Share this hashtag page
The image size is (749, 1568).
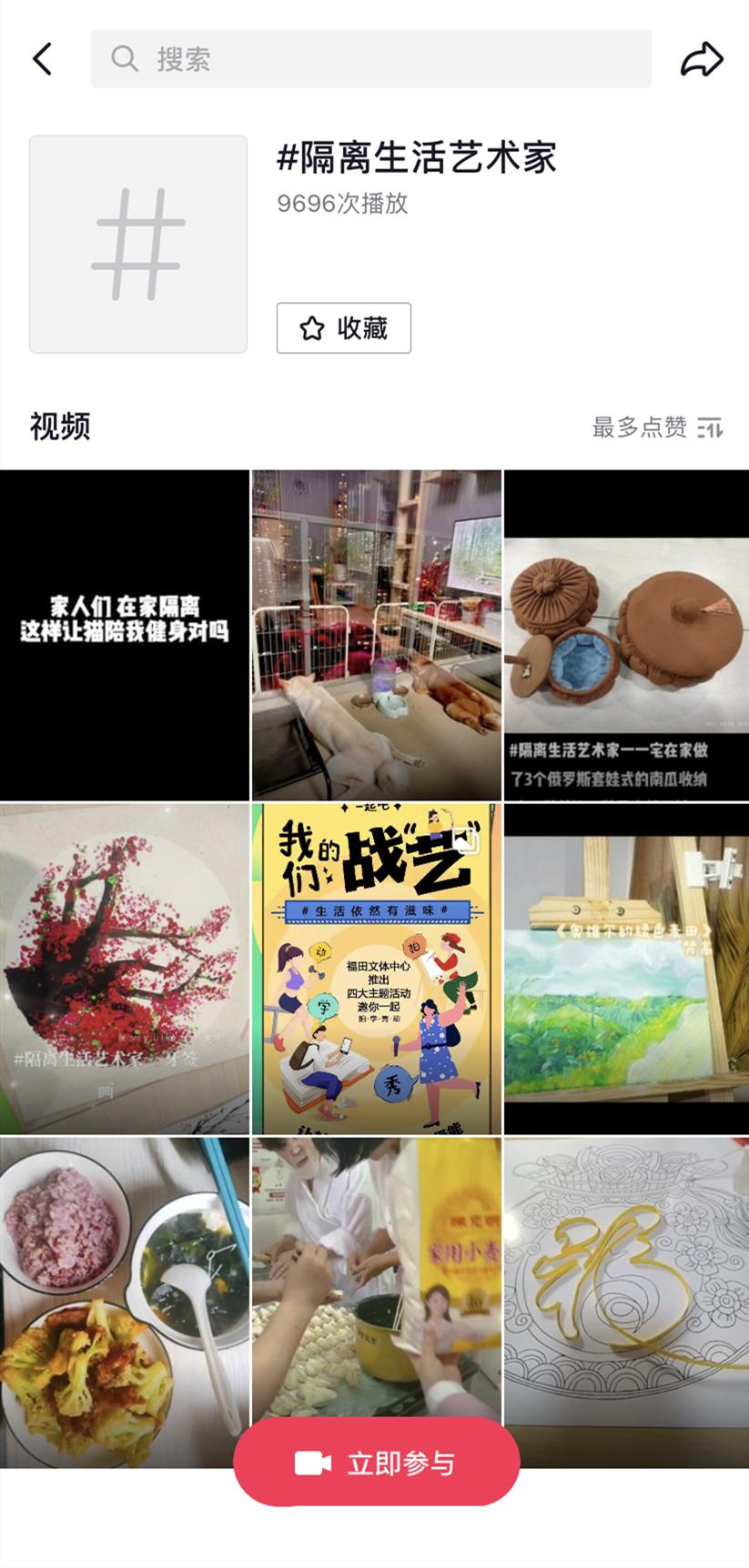(702, 59)
